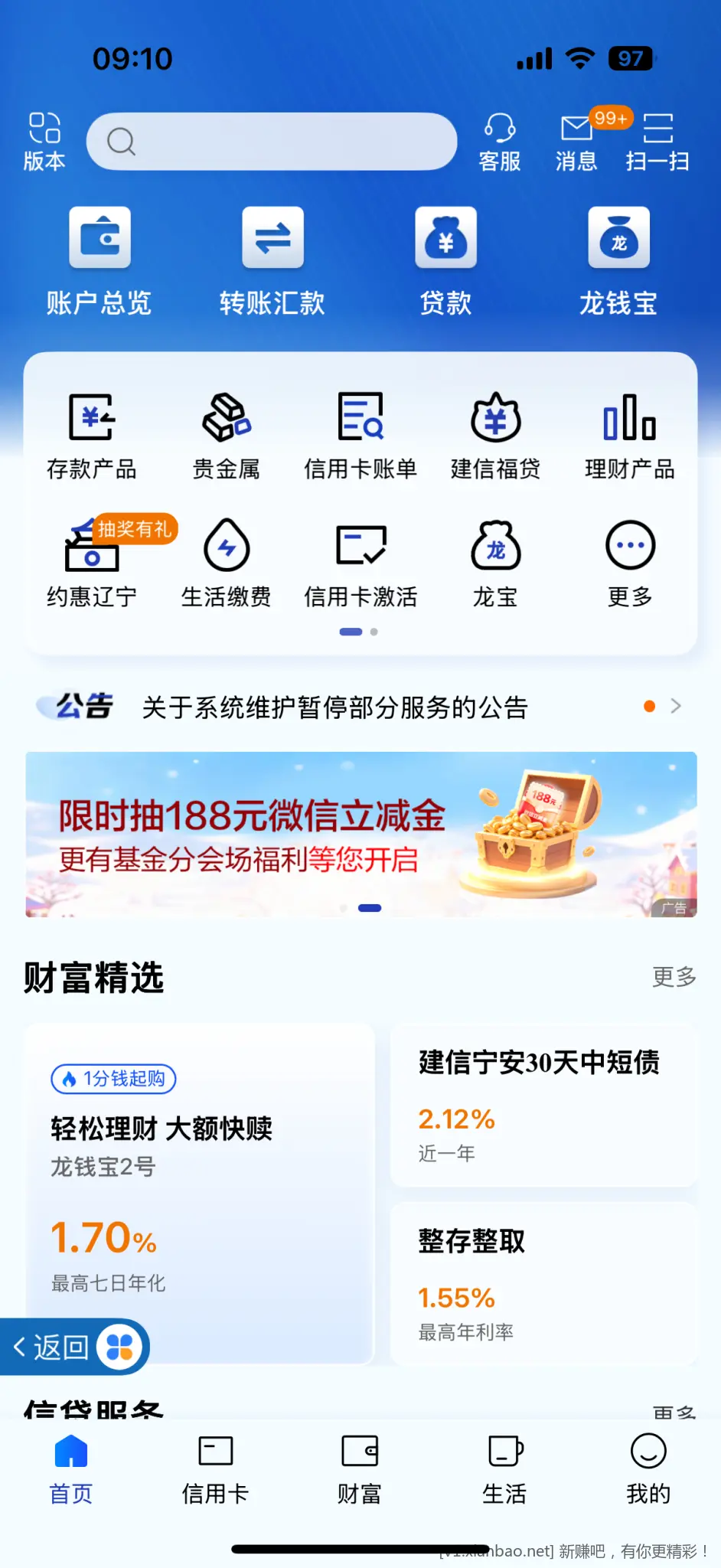Switch to the 财富 tab

pos(358,1466)
